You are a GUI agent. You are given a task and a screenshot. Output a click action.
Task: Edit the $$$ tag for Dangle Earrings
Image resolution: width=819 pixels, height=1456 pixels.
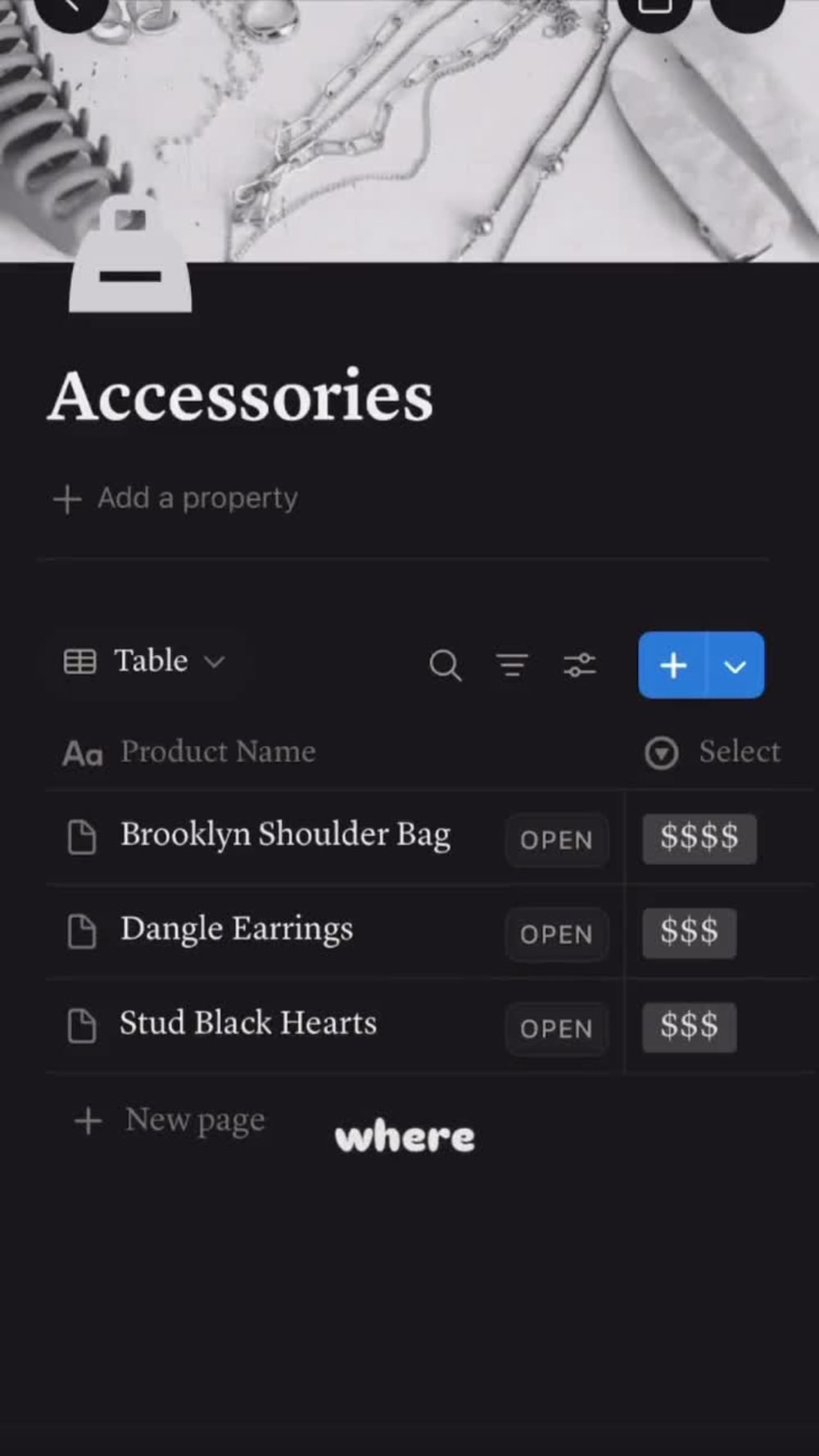690,933
